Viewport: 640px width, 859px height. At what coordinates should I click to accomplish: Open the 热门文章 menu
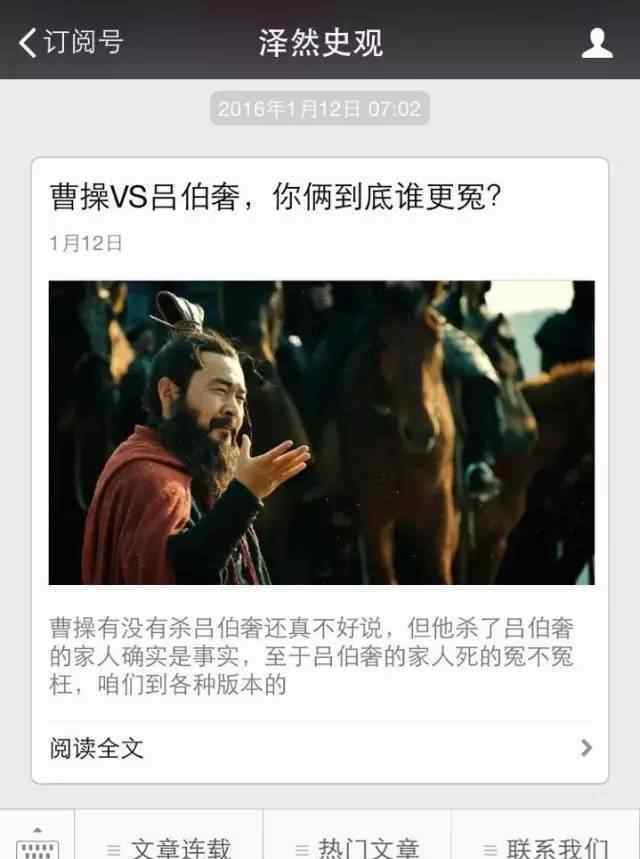pos(357,846)
